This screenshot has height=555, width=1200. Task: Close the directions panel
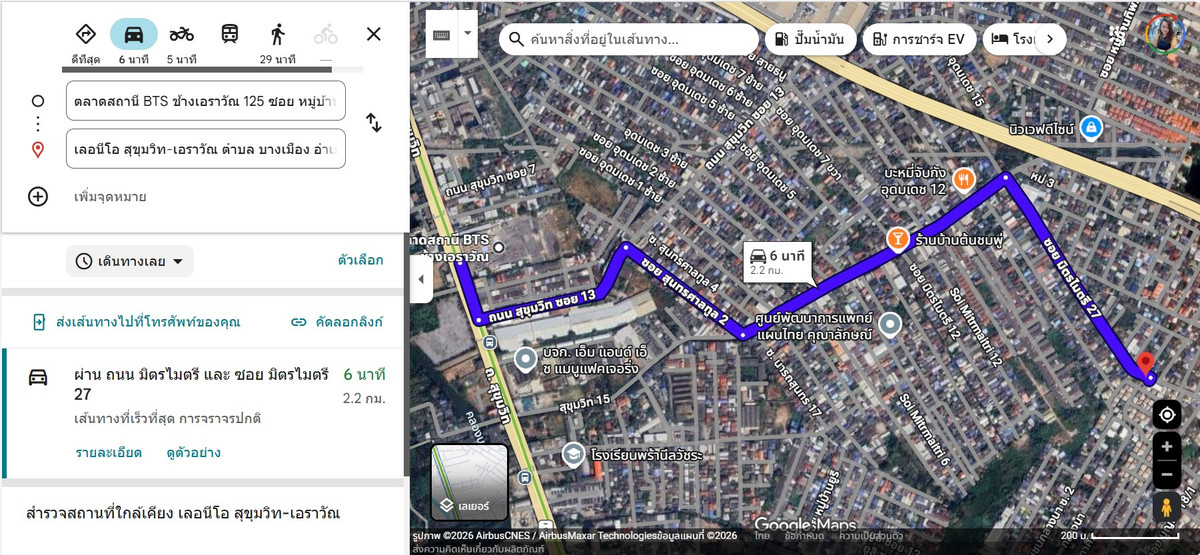tap(373, 34)
